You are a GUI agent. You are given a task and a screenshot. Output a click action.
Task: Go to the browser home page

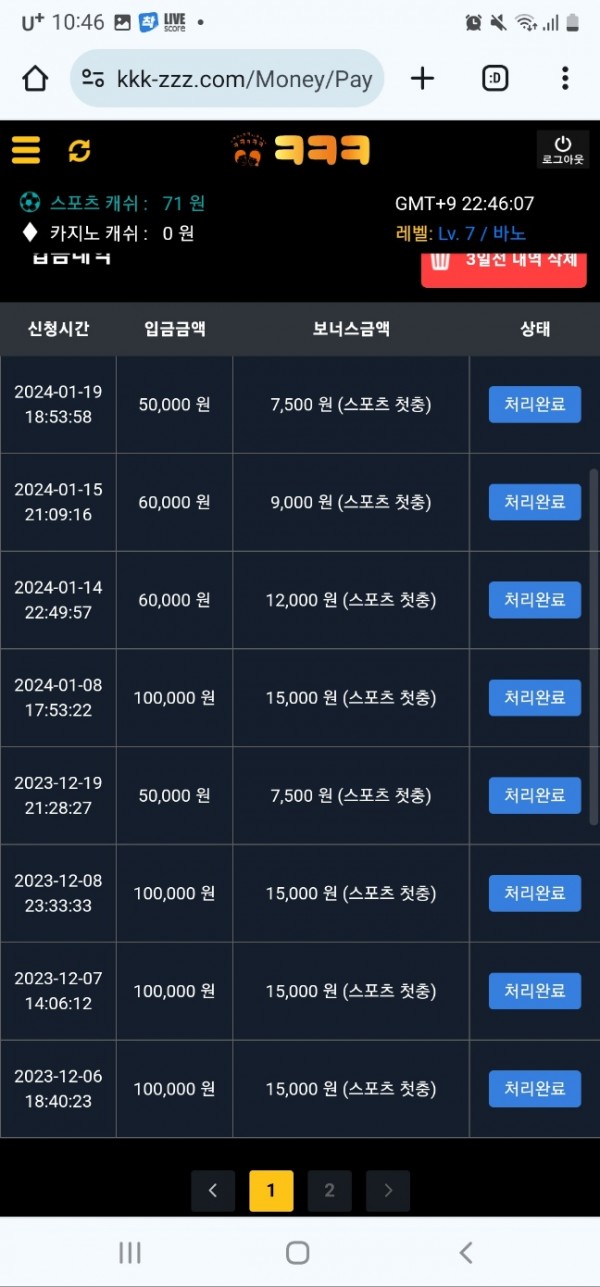click(x=35, y=79)
